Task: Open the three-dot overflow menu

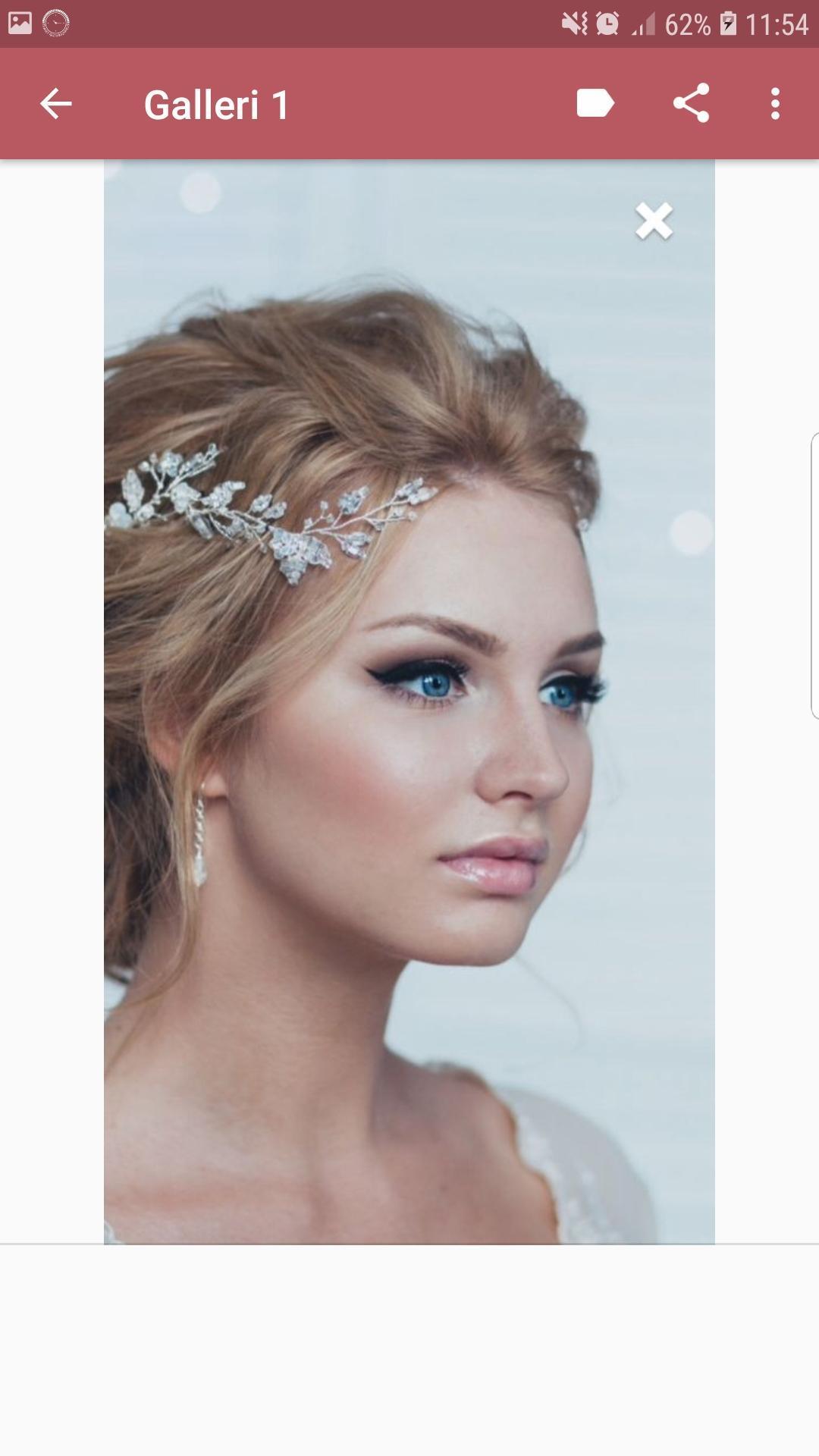Action: 775,104
